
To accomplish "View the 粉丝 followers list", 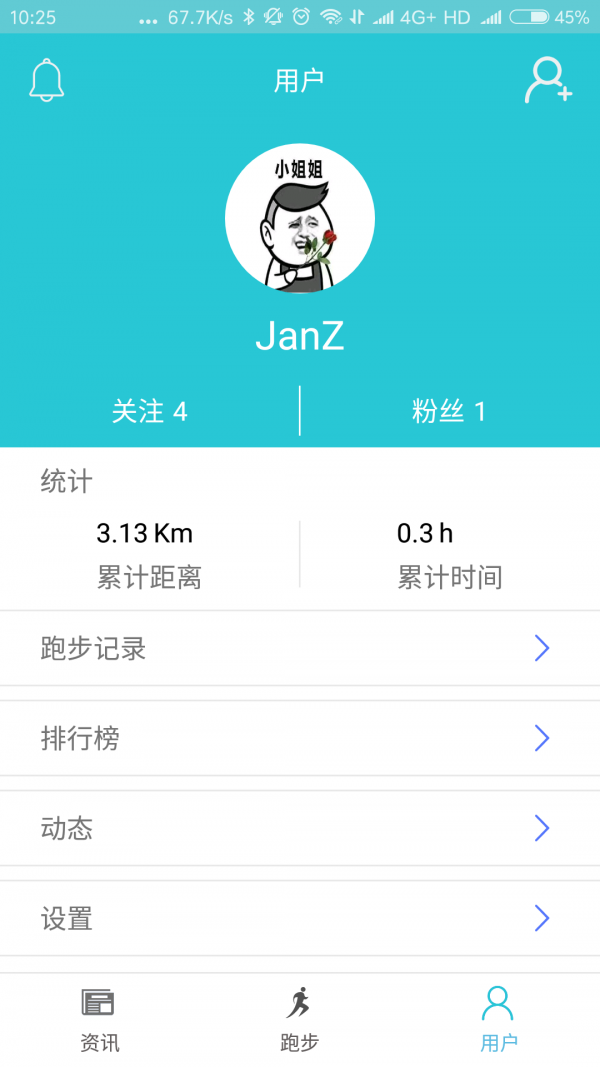I will coord(449,411).
